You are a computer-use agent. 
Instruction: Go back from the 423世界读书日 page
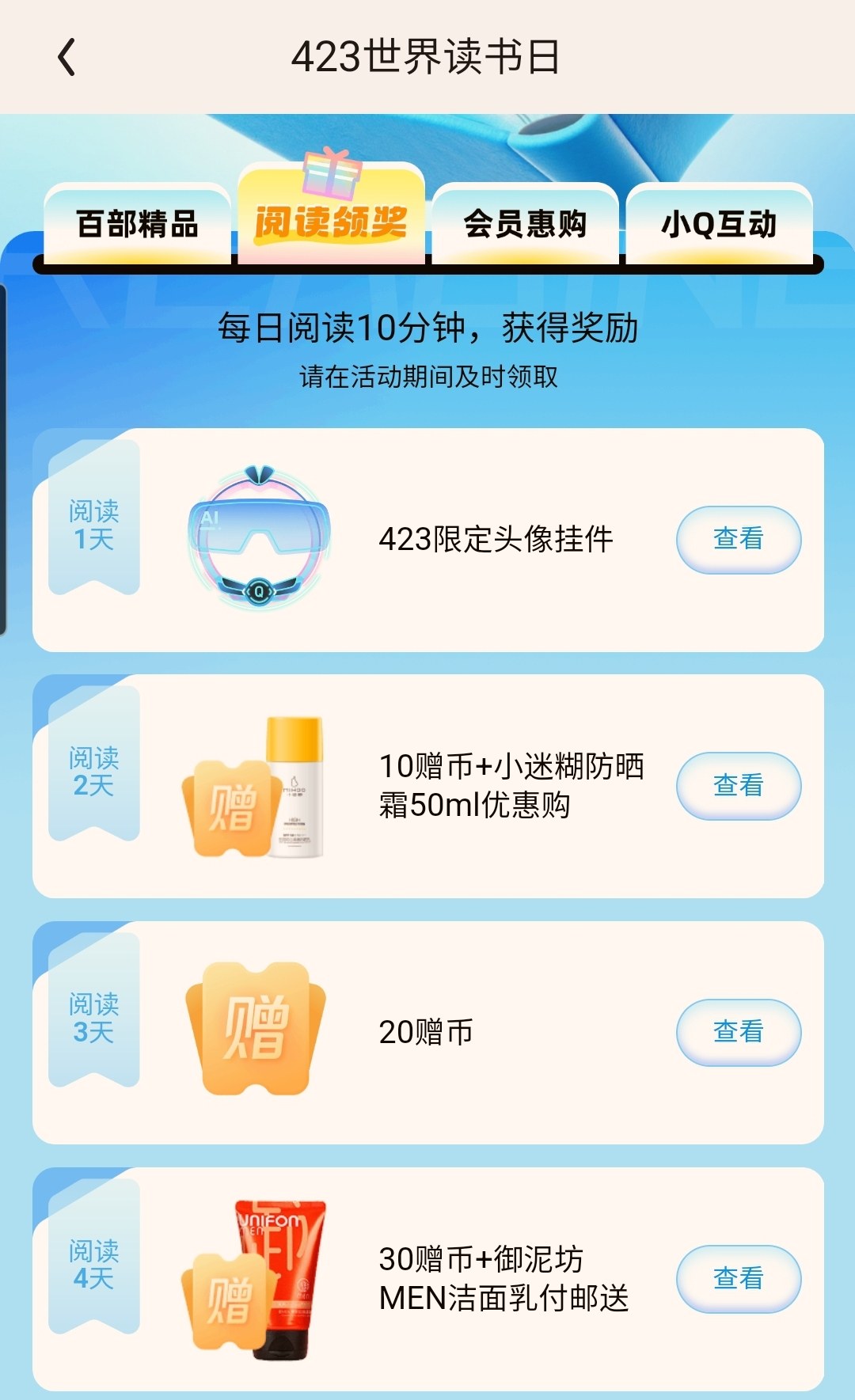coord(67,57)
